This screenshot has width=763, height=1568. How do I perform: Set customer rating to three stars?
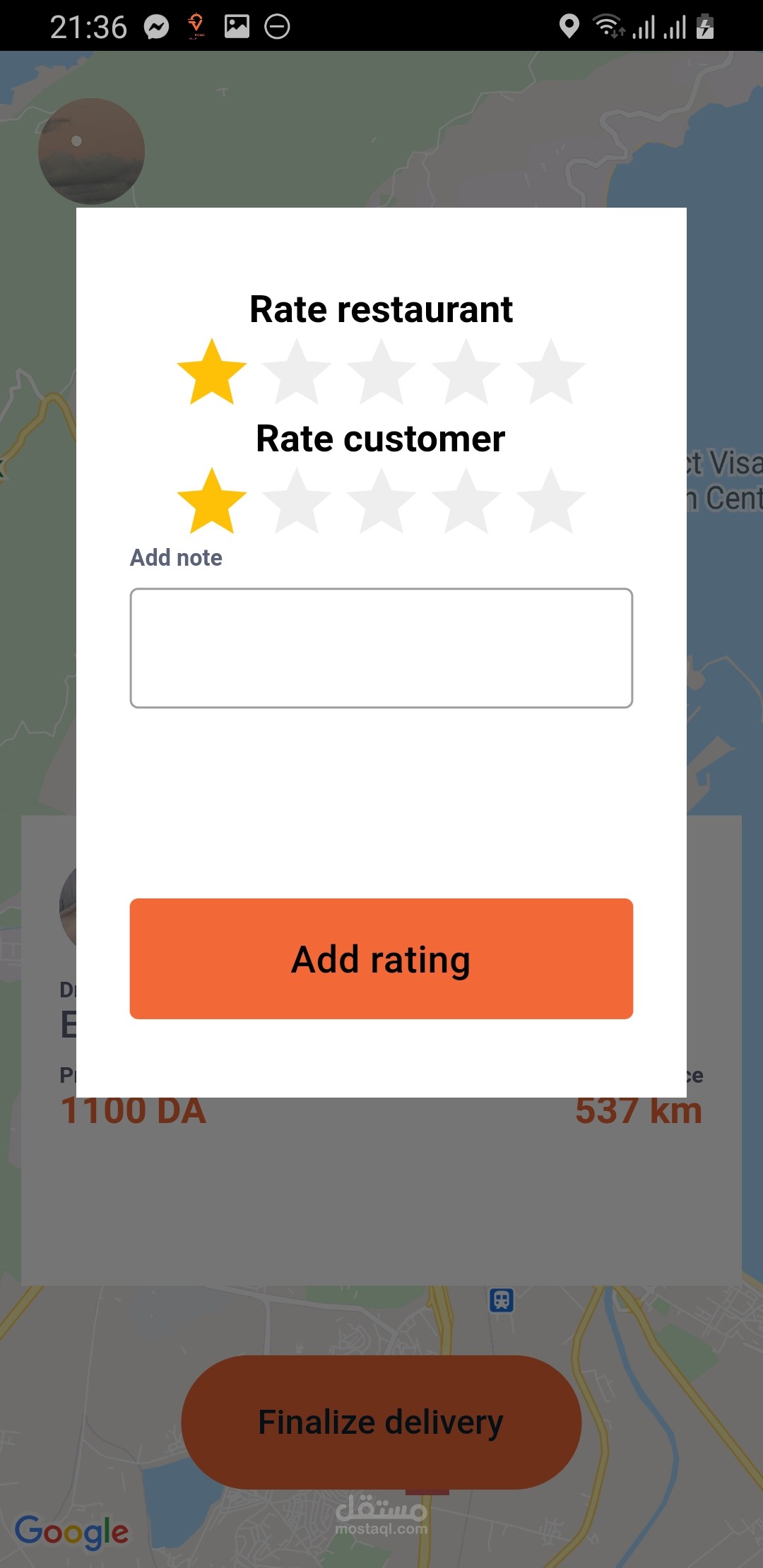point(381,501)
